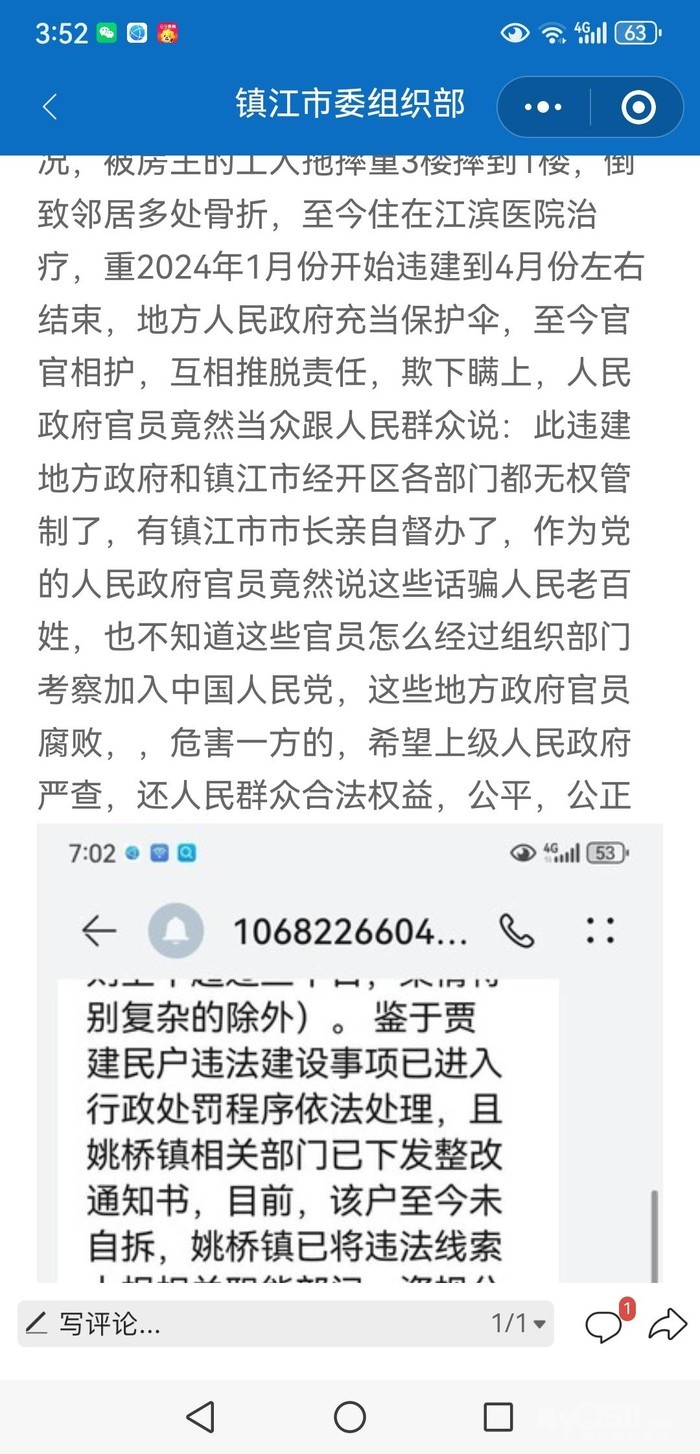Tap the system home button

pos(350,1416)
